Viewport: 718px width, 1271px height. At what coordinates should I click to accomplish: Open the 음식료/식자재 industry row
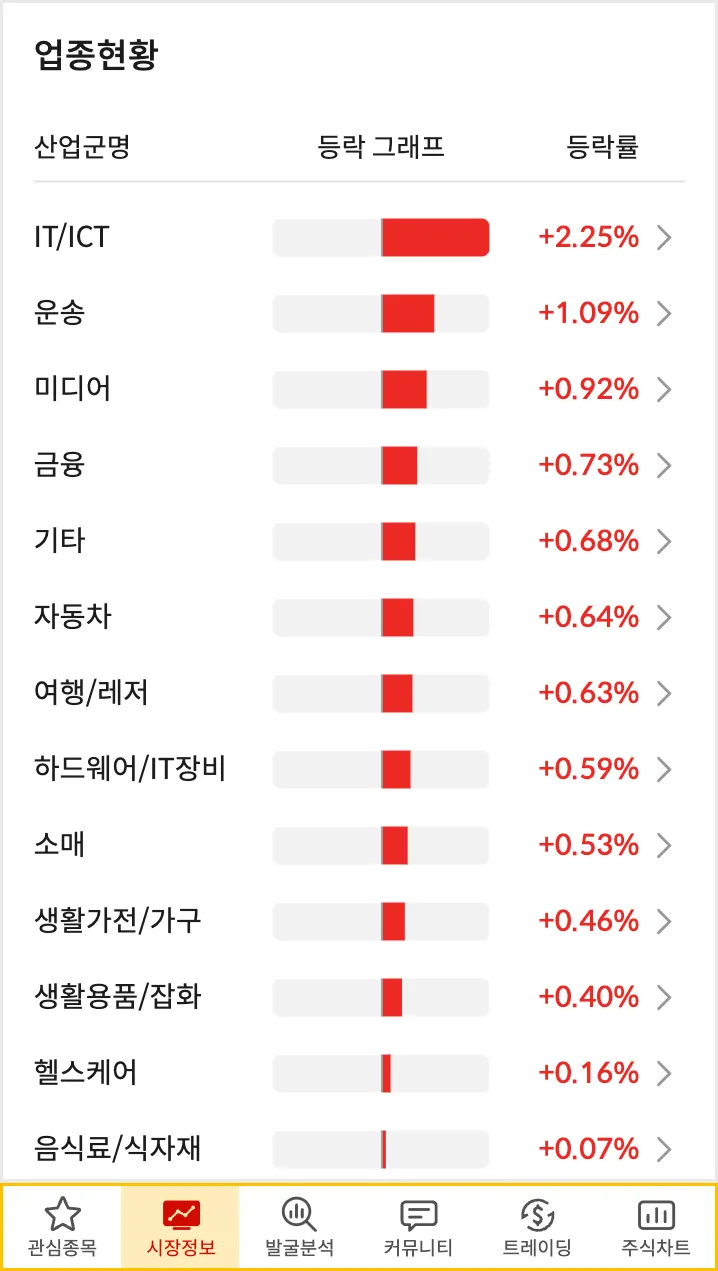click(359, 1149)
